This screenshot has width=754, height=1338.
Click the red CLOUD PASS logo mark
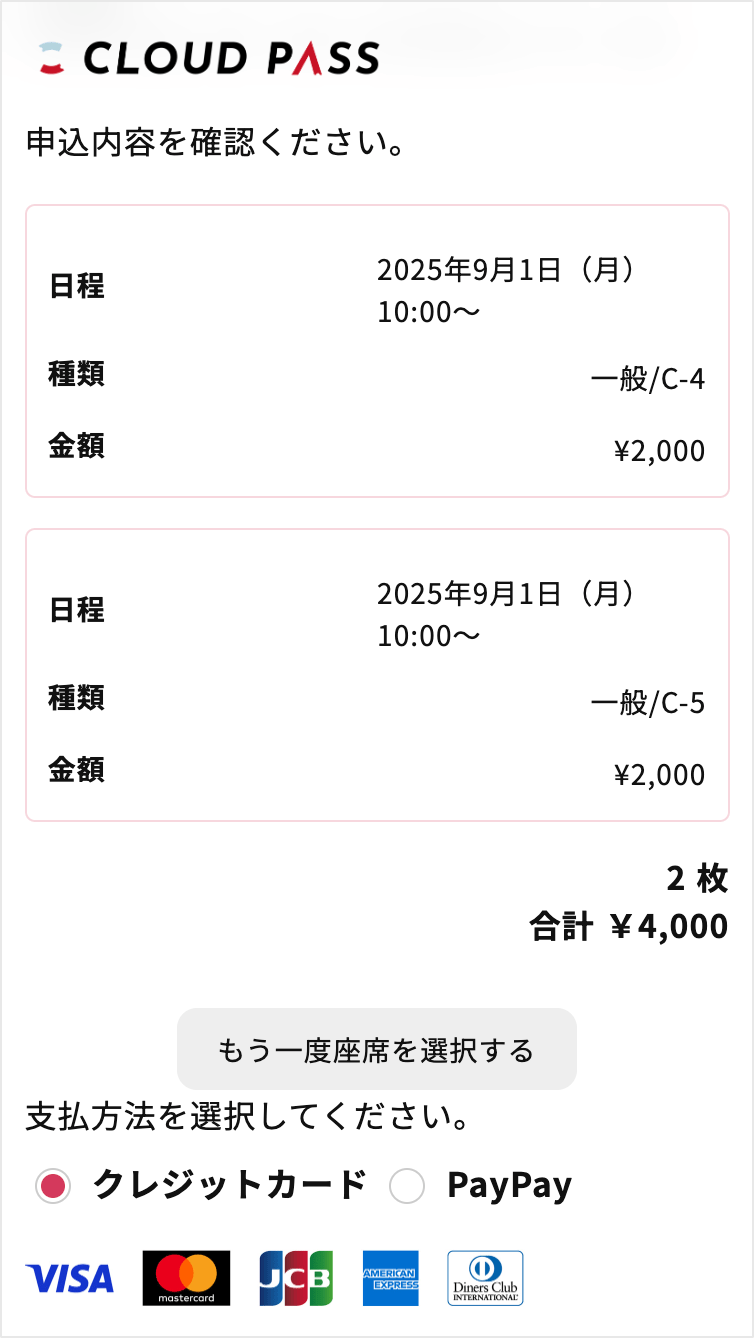tap(49, 57)
